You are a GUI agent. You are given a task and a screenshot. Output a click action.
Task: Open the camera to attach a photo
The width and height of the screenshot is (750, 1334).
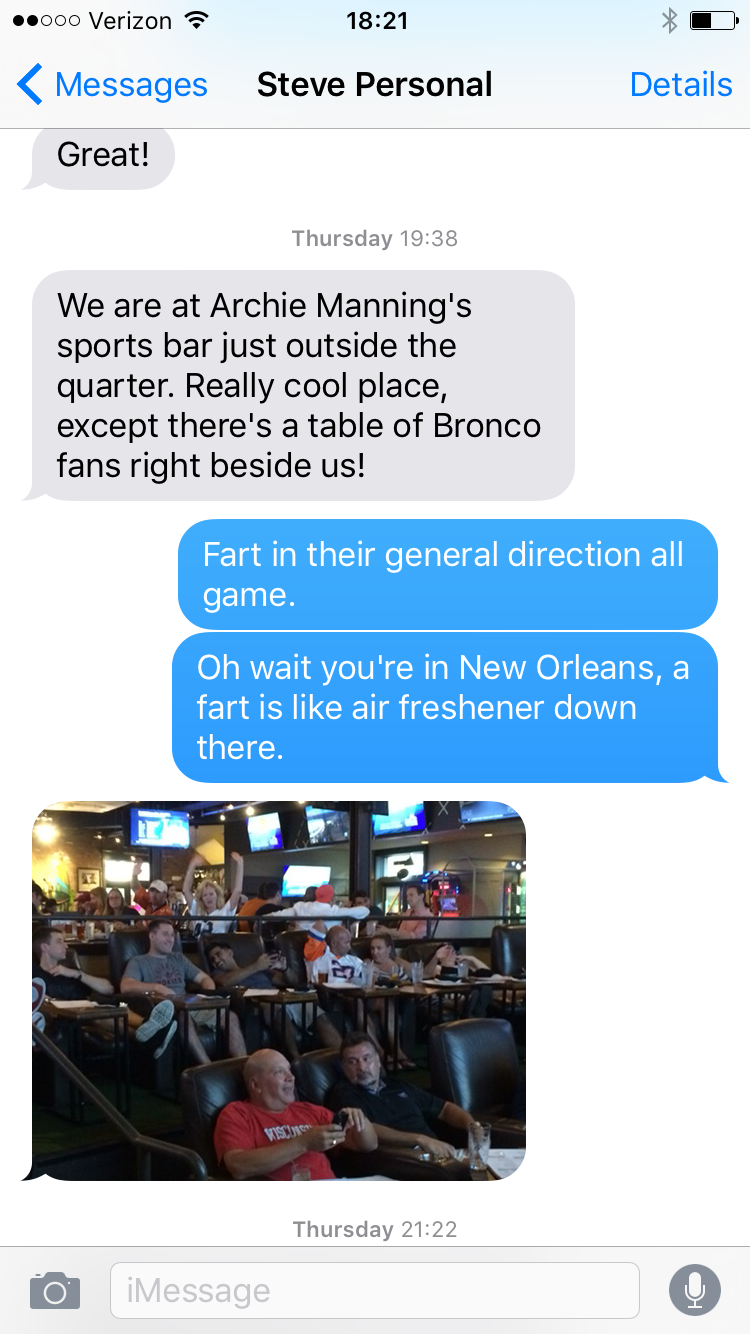(x=54, y=1291)
